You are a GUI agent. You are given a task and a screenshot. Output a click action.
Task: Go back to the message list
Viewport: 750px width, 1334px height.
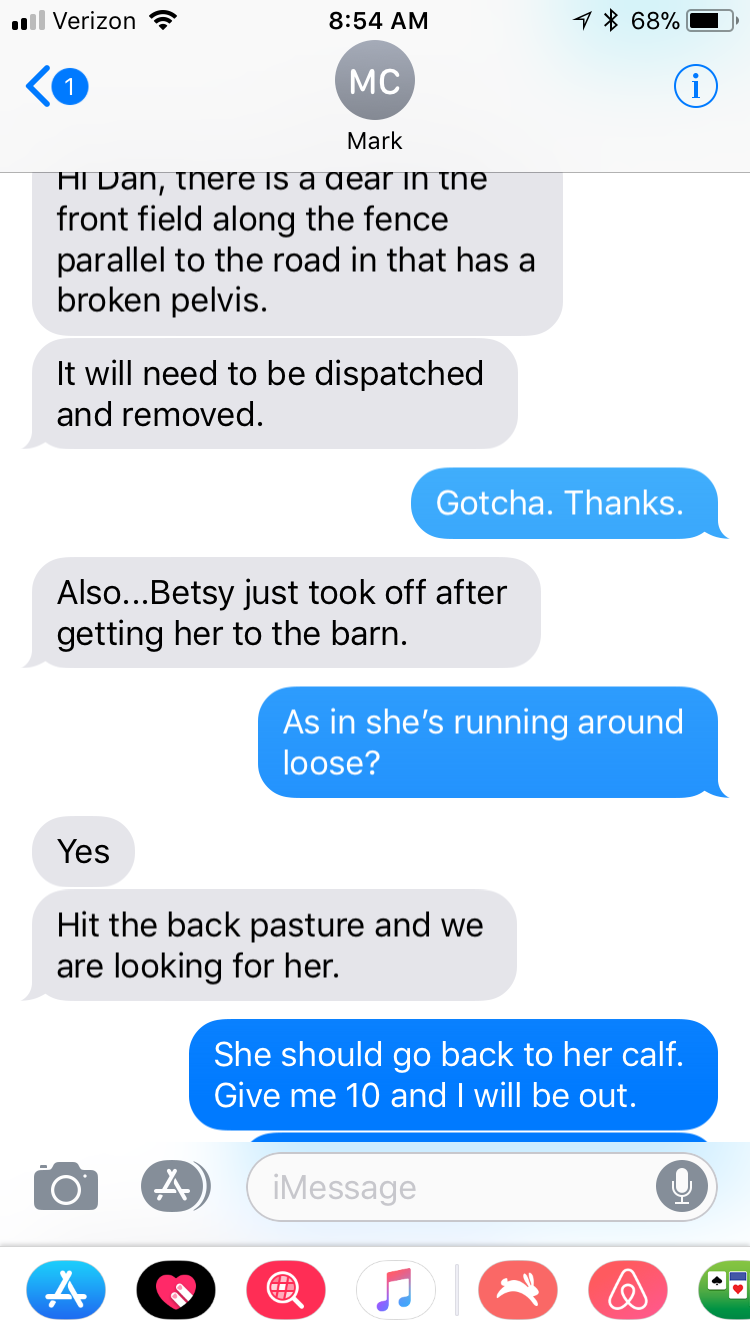click(x=56, y=88)
